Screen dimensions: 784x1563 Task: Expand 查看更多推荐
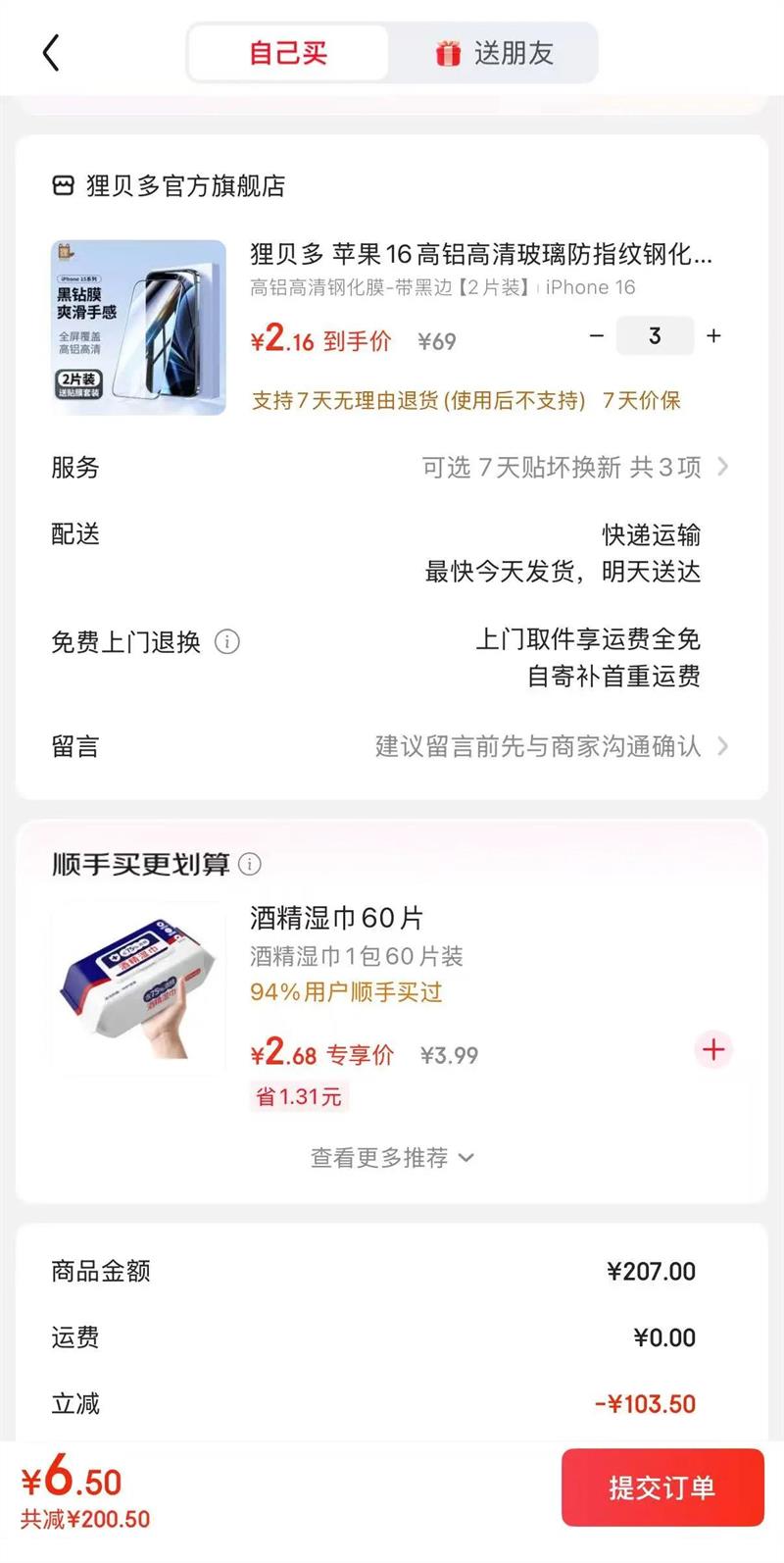click(392, 1158)
